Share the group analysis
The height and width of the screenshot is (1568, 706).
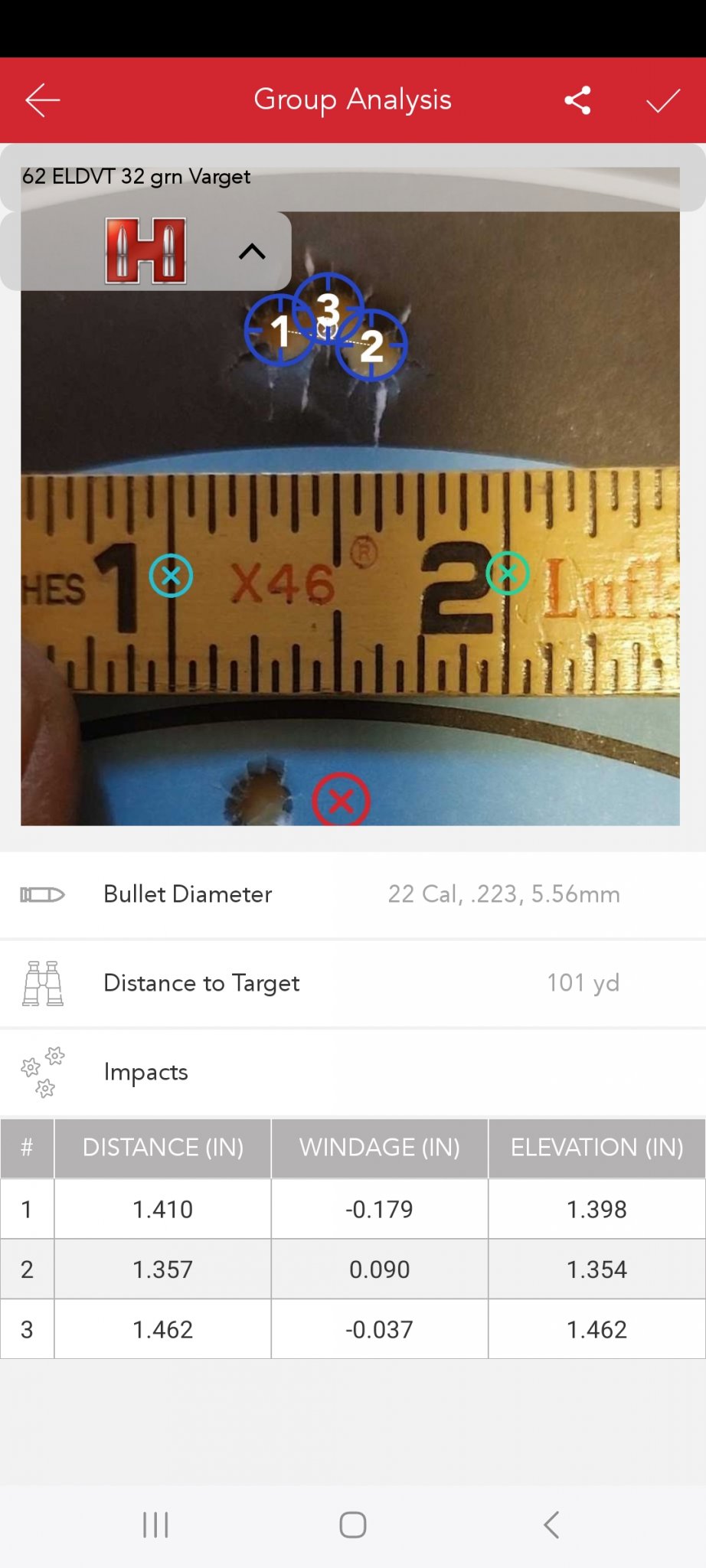(x=577, y=100)
